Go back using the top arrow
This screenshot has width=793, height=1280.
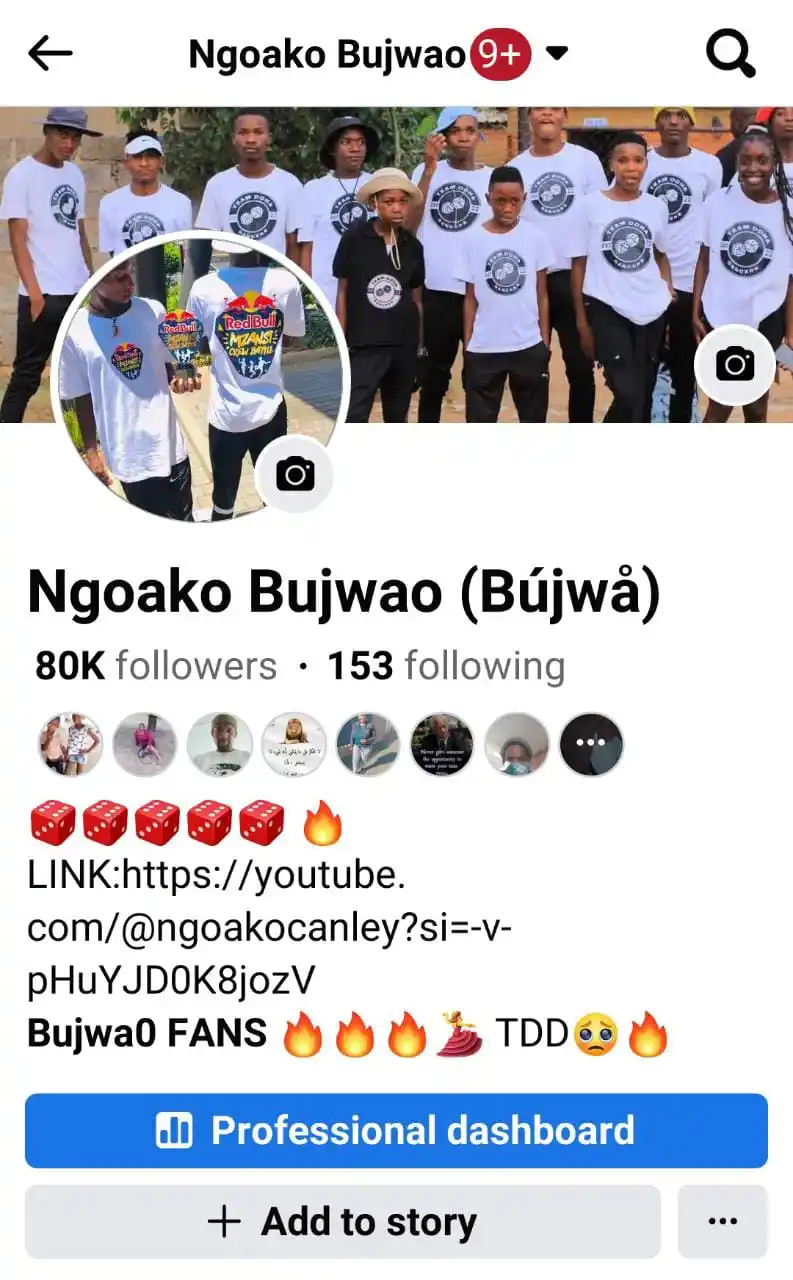[50, 53]
